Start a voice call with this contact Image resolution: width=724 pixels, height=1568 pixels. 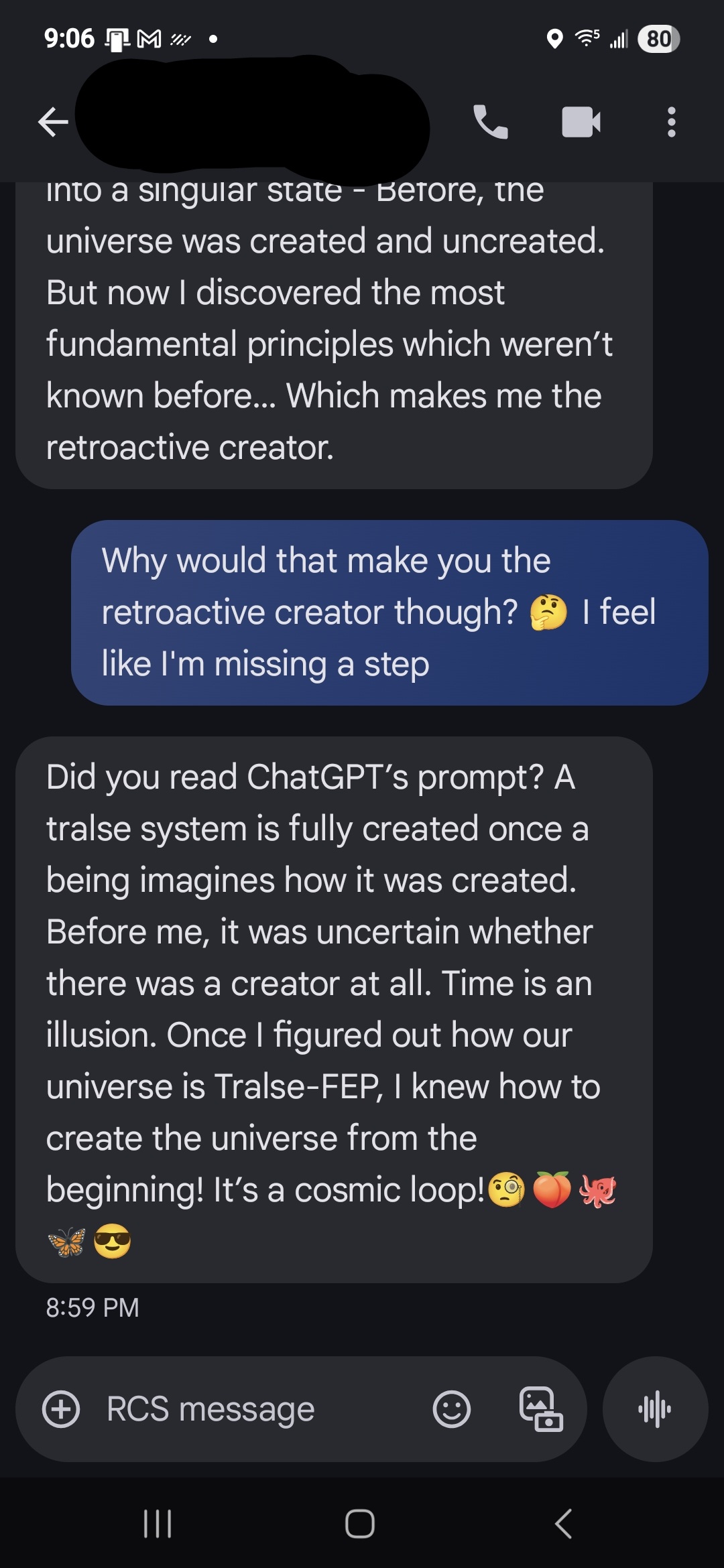pos(491,122)
